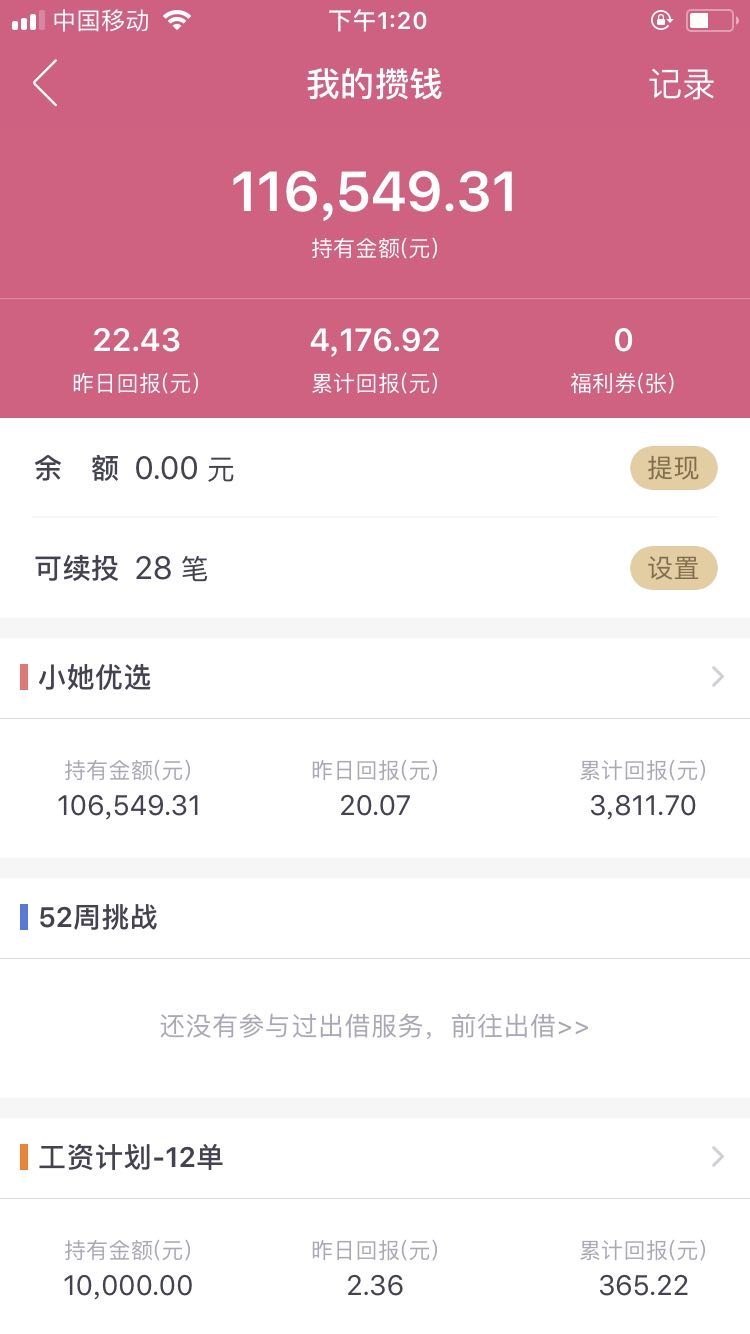
Task: Go back using the top-left arrow
Action: 45,83
